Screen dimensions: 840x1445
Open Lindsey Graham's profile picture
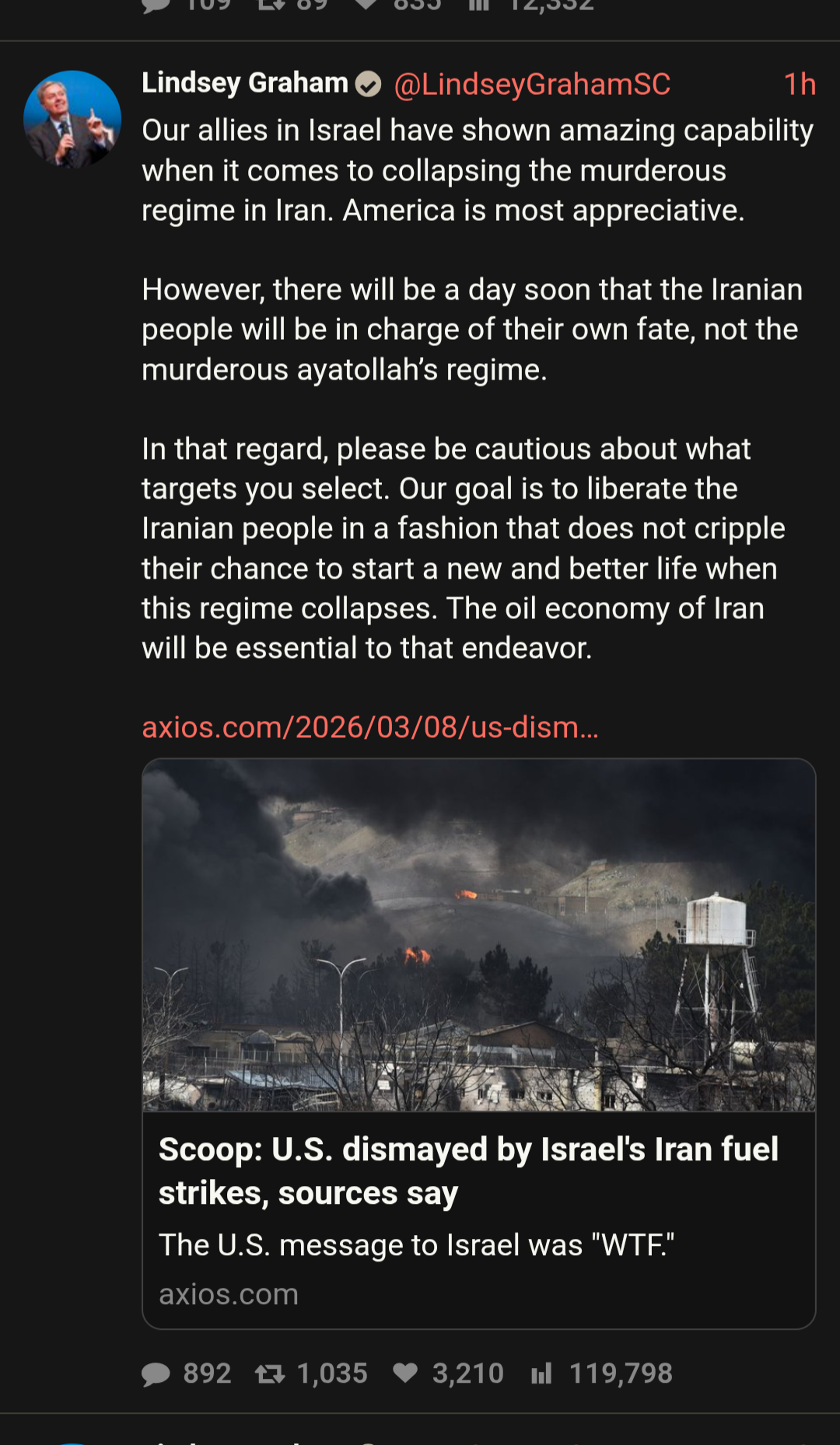click(72, 119)
